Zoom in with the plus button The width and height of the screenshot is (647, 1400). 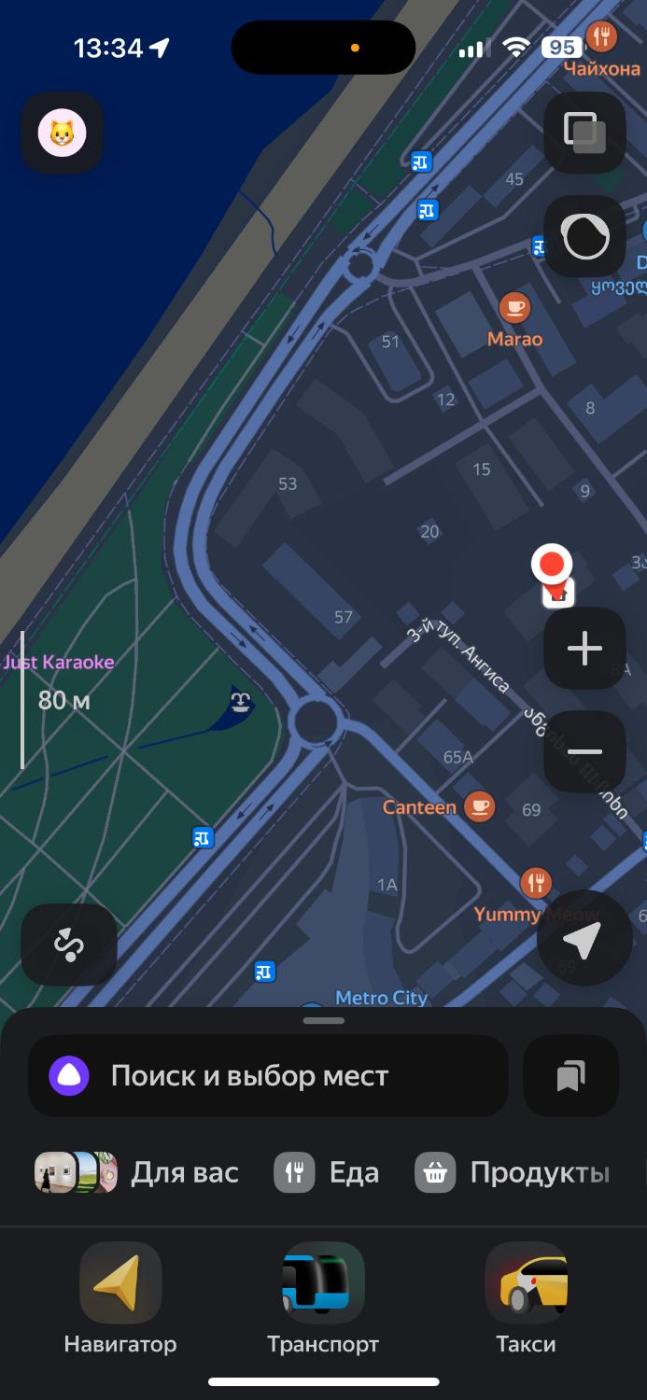pyautogui.click(x=584, y=649)
